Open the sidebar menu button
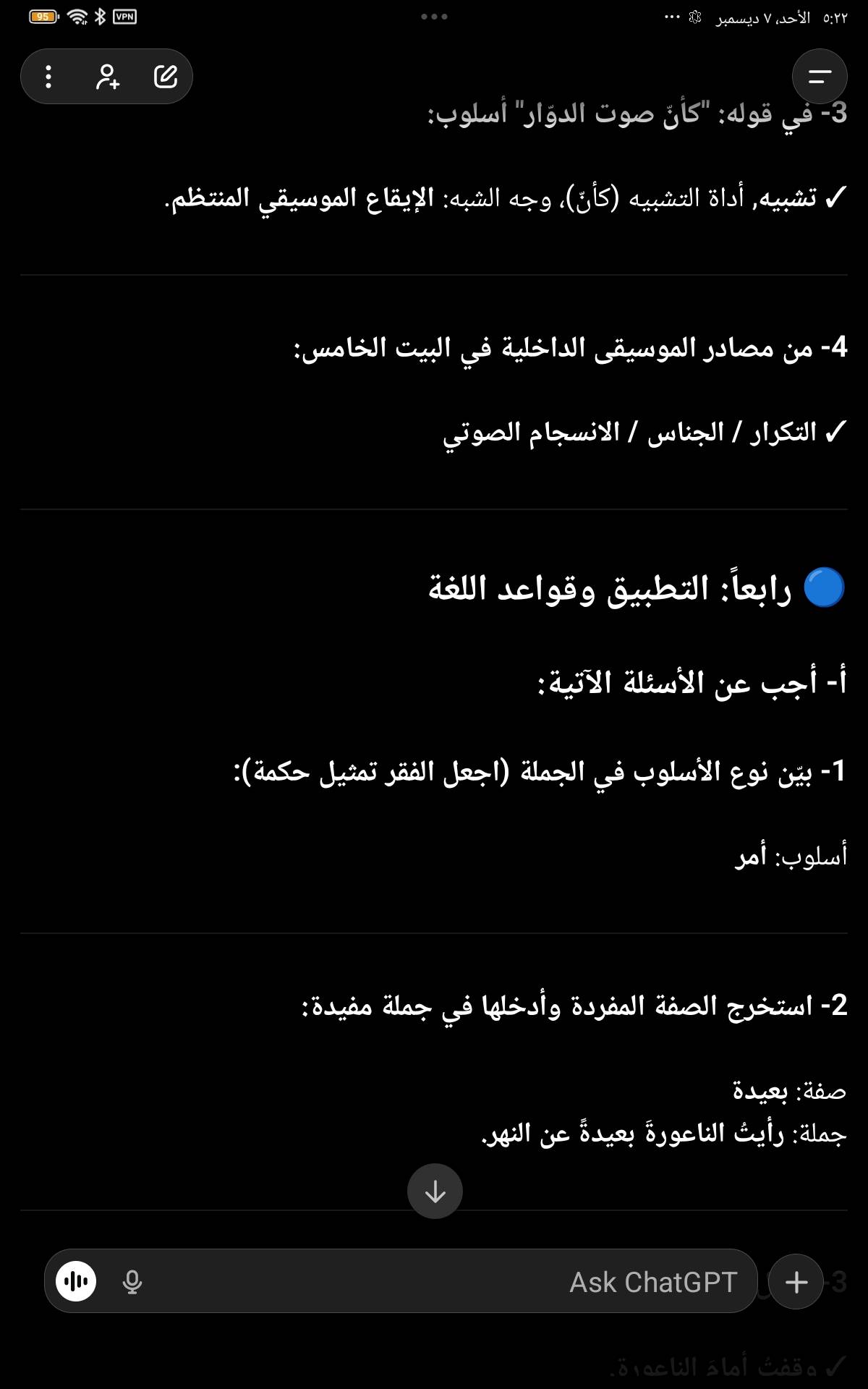The image size is (868, 1389). [x=820, y=77]
